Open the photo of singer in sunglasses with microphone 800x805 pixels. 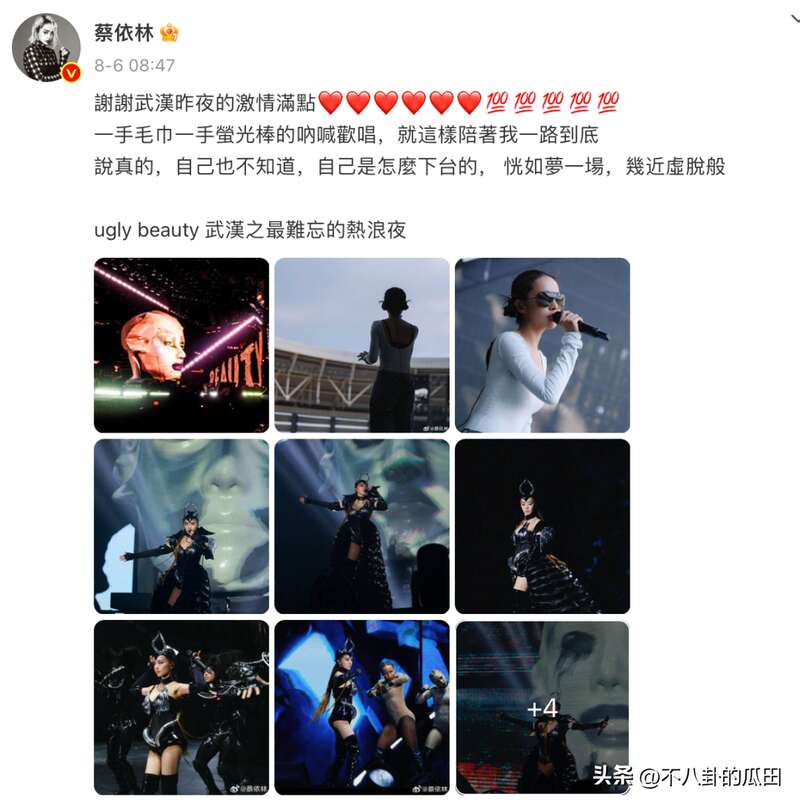(542, 345)
